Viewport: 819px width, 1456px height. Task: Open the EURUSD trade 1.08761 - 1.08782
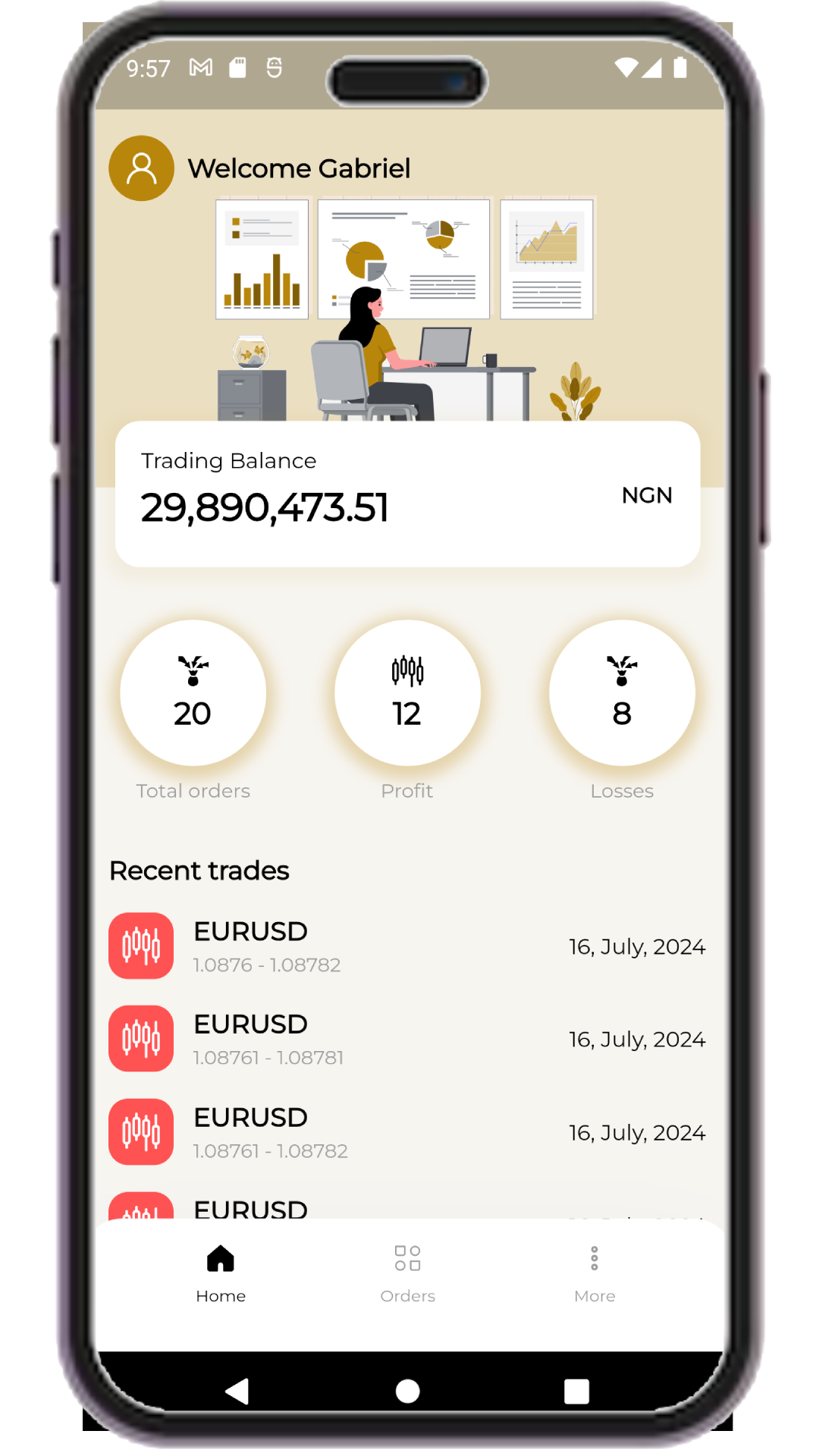coord(406,1132)
